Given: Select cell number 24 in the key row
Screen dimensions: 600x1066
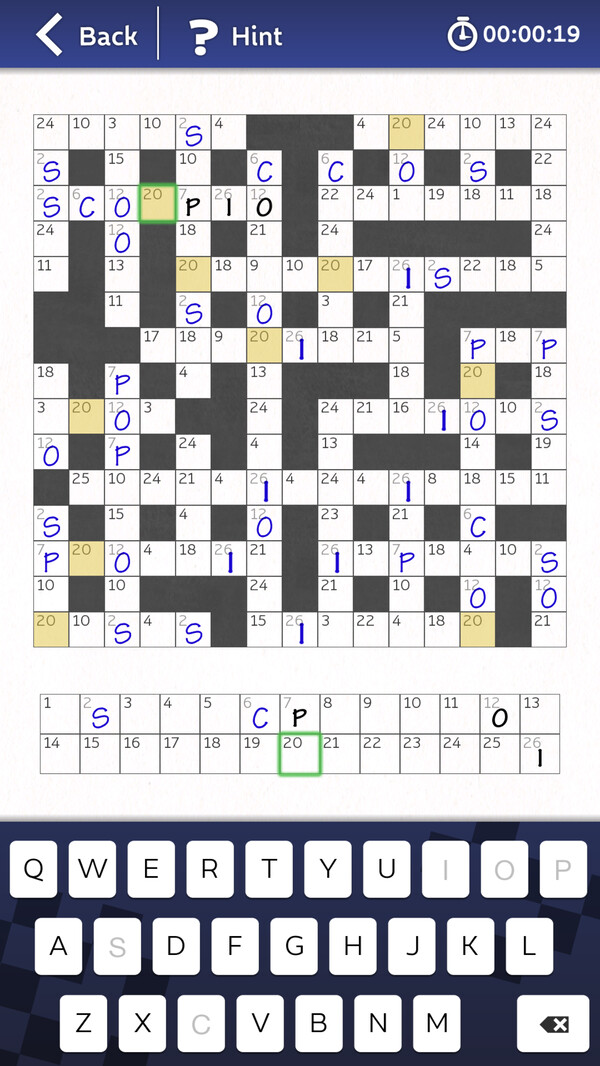Looking at the screenshot, I should click(x=460, y=754).
